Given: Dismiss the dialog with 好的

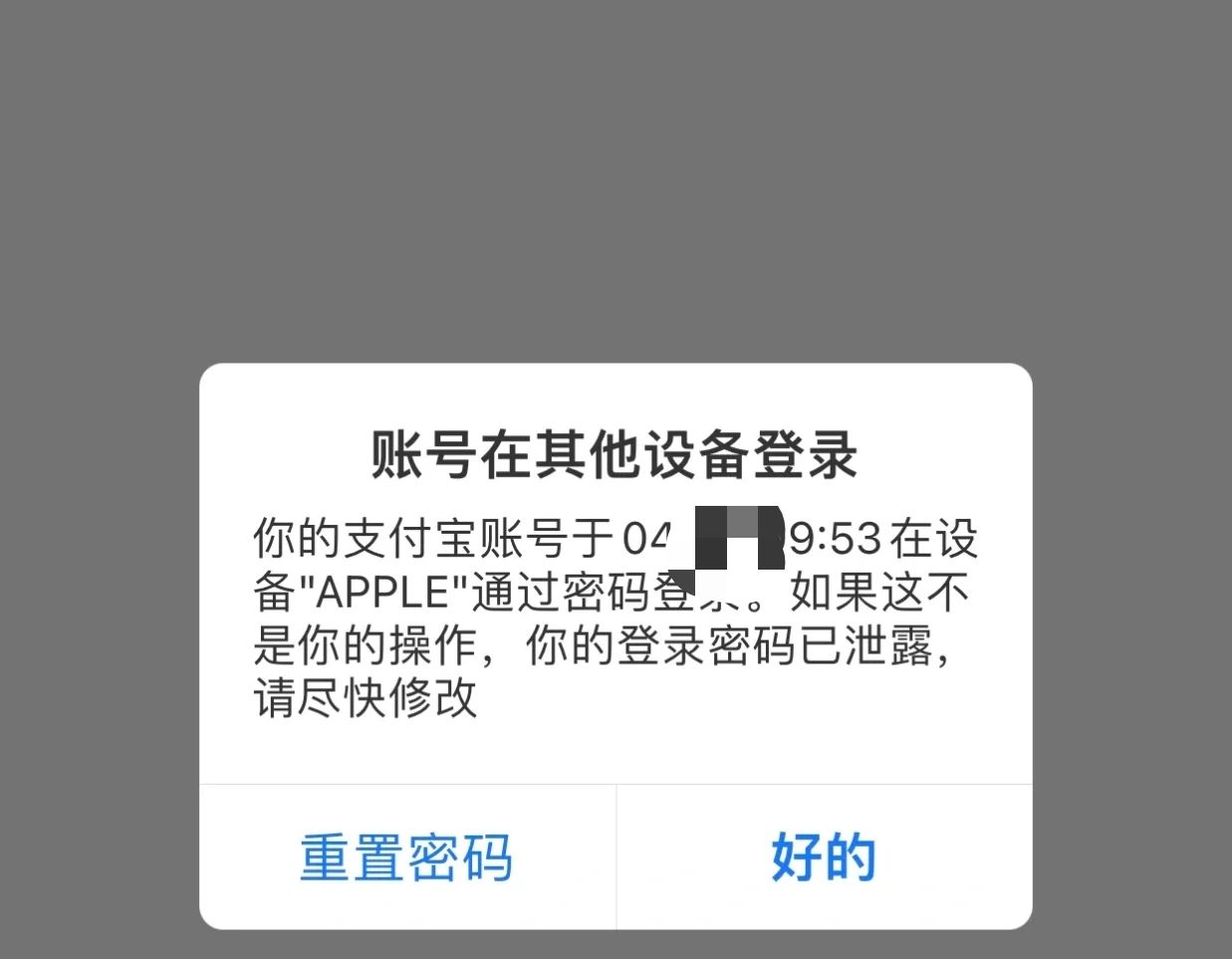Looking at the screenshot, I should click(824, 856).
